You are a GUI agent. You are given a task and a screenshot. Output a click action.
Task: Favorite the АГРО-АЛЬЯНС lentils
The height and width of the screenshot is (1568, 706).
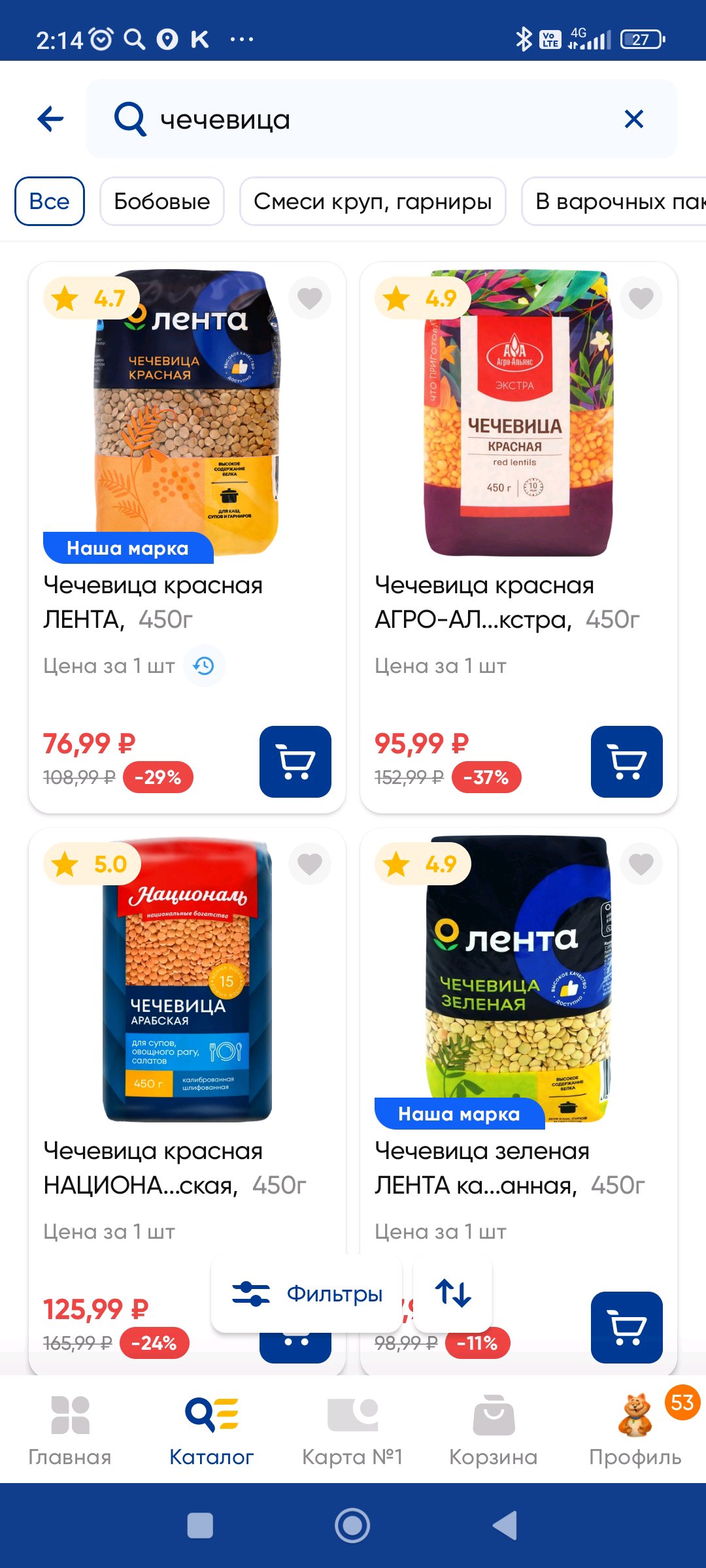point(641,298)
